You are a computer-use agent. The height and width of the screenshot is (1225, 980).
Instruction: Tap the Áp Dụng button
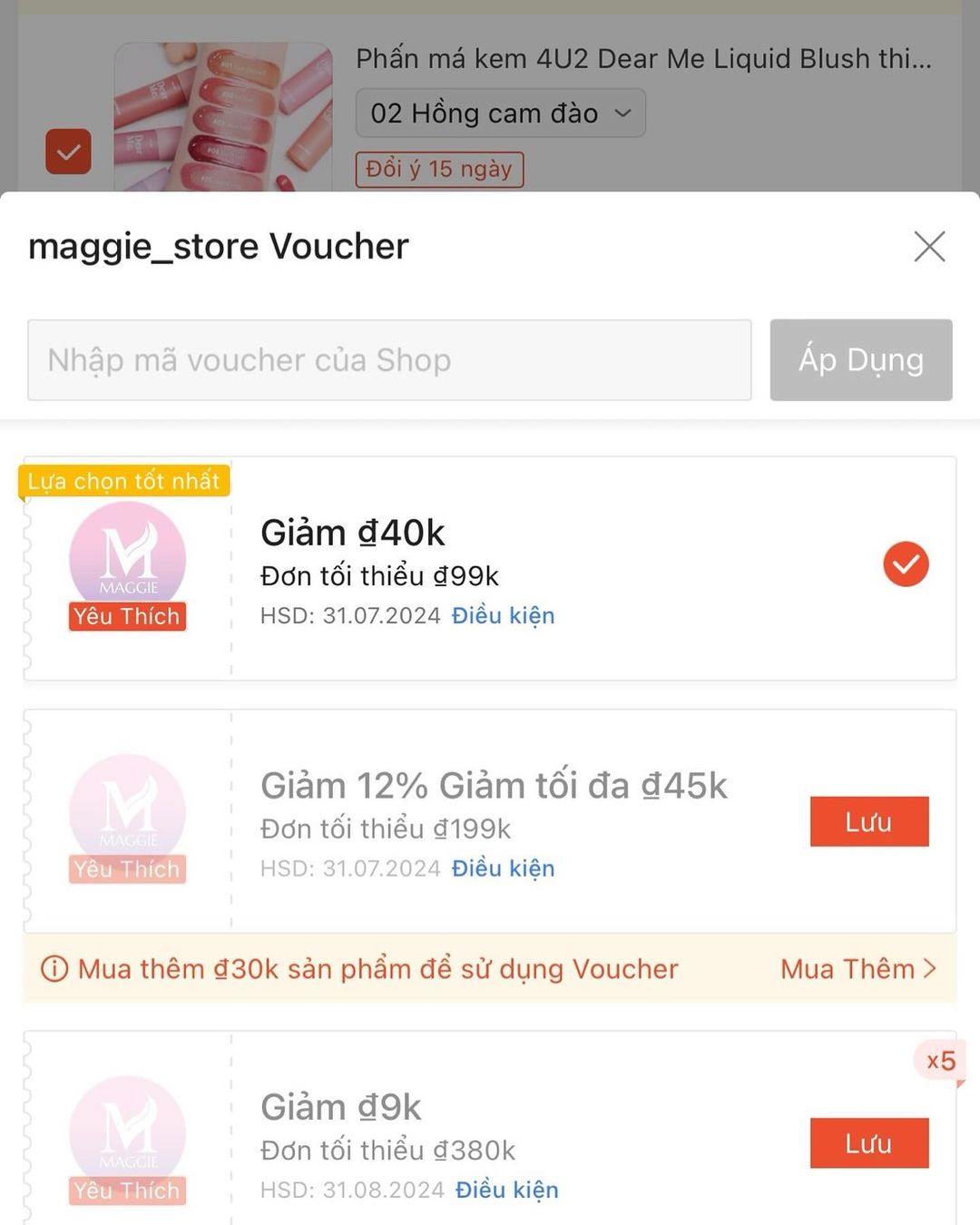point(861,359)
